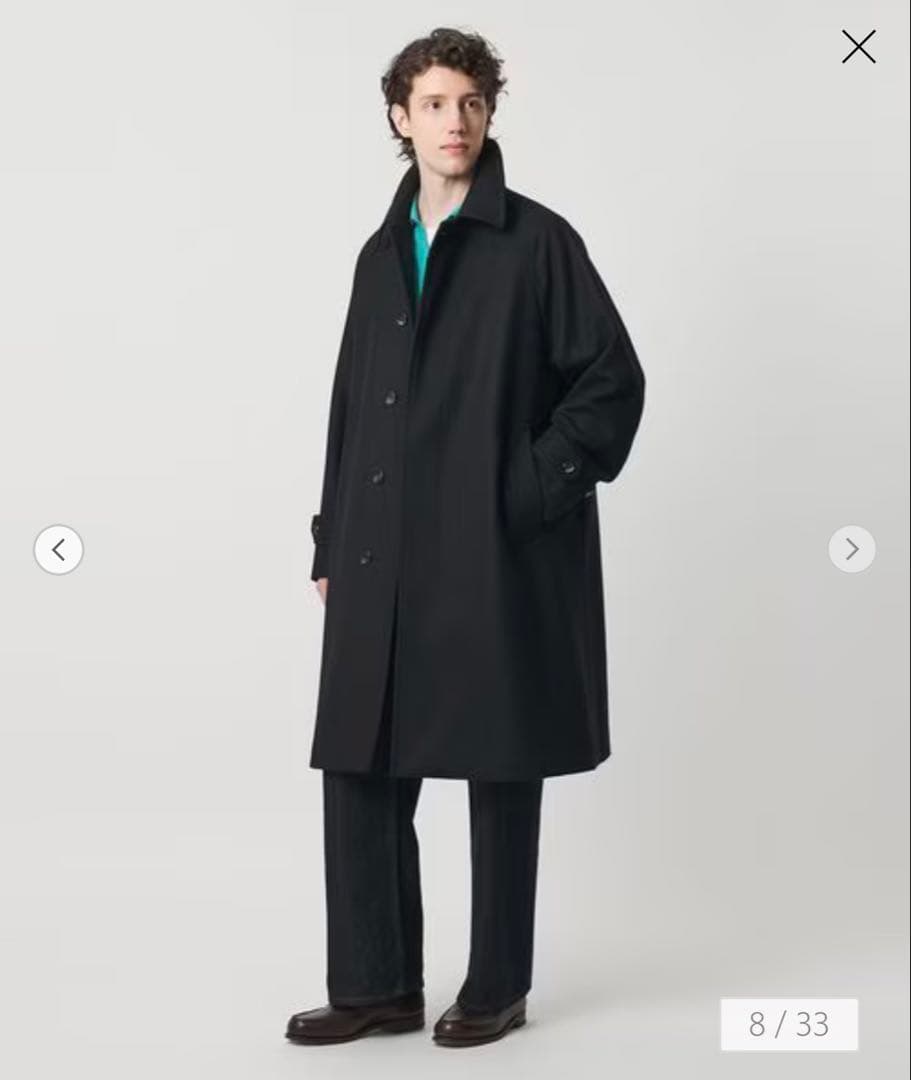Close the full-screen image viewer

tap(858, 47)
